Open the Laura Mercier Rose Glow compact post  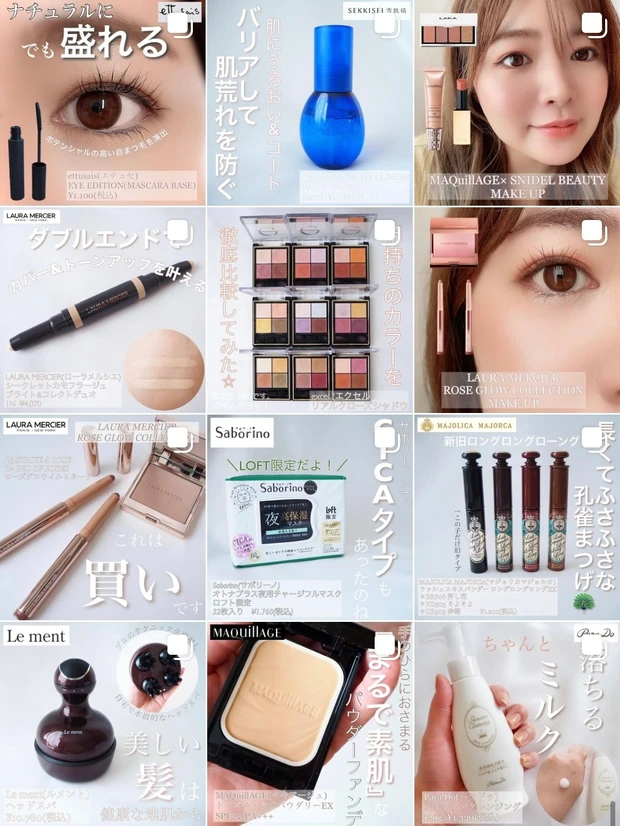102,515
